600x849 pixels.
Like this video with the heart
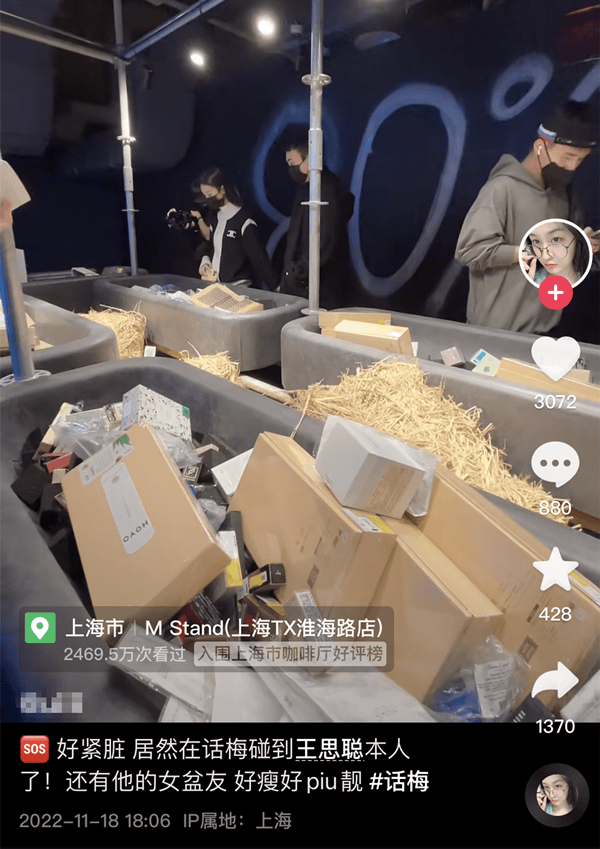pyautogui.click(x=555, y=360)
